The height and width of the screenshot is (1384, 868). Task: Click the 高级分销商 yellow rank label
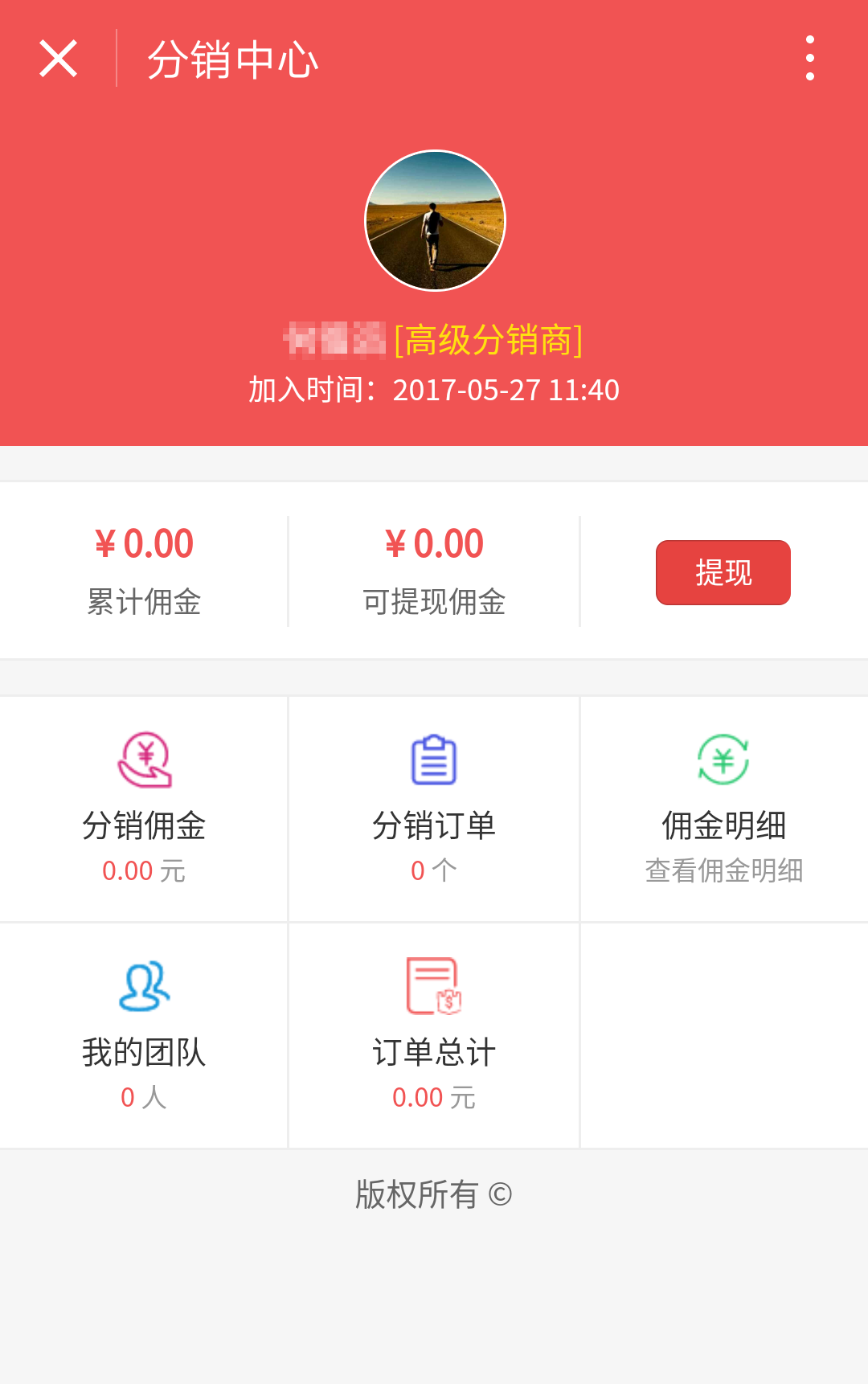(x=489, y=339)
